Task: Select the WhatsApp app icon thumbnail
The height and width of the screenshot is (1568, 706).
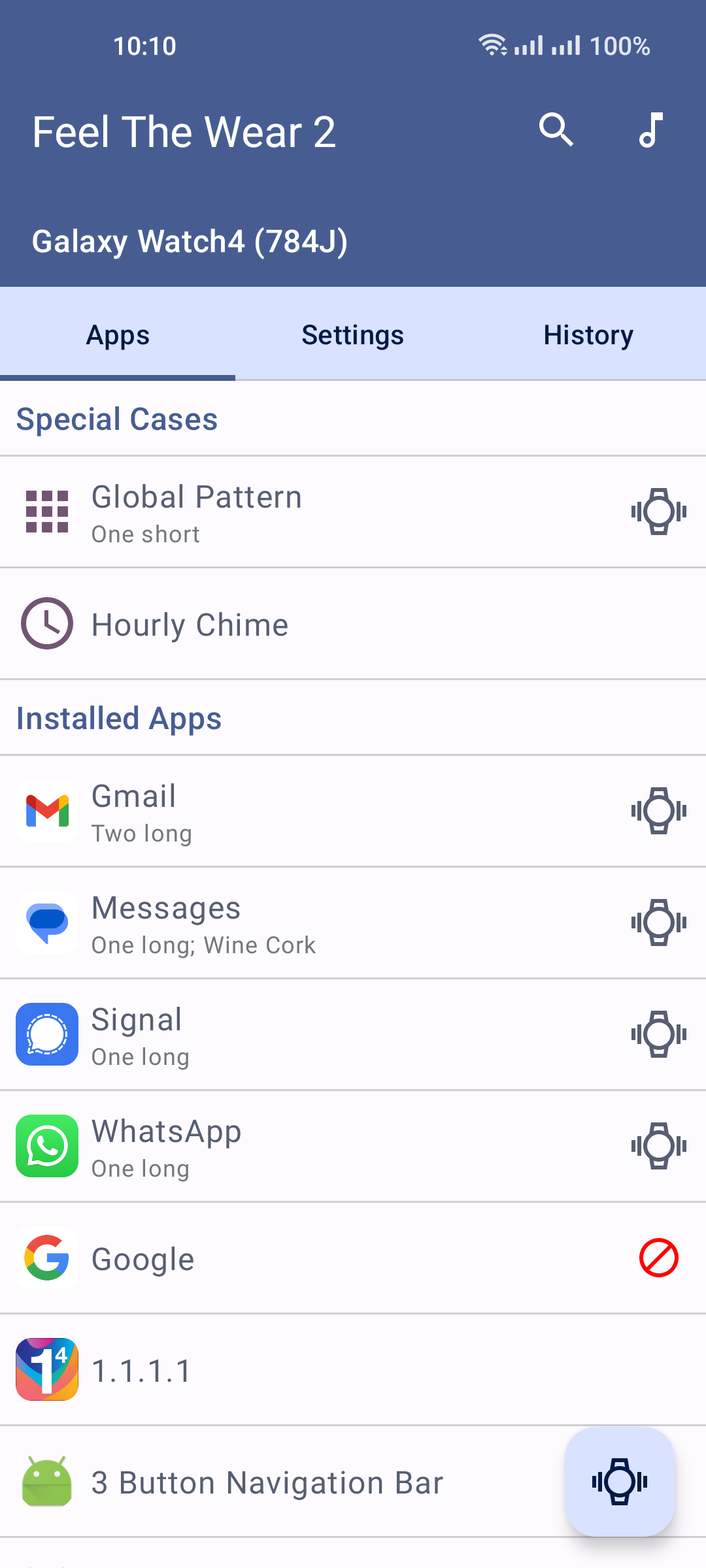Action: pyautogui.click(x=46, y=1147)
